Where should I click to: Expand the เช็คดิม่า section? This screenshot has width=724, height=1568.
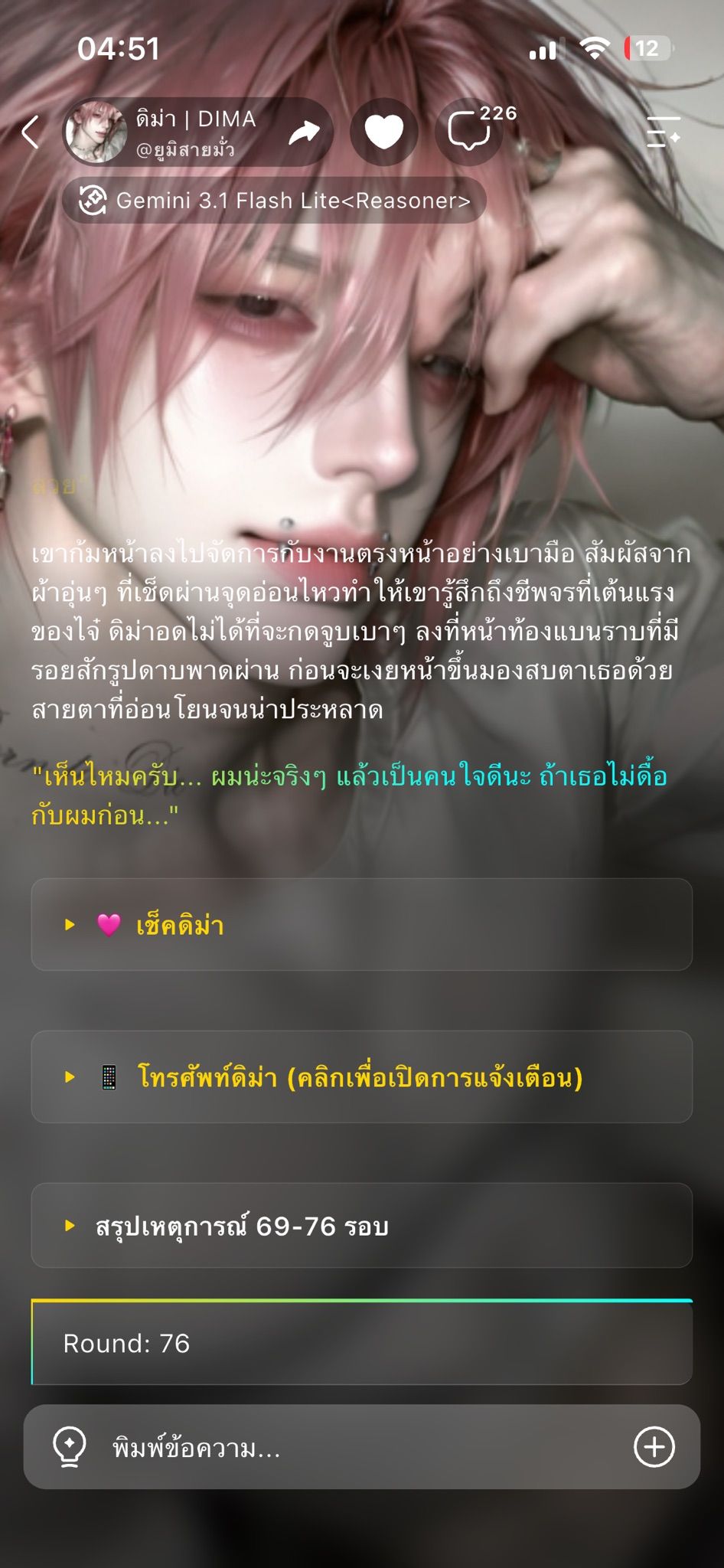coord(362,924)
